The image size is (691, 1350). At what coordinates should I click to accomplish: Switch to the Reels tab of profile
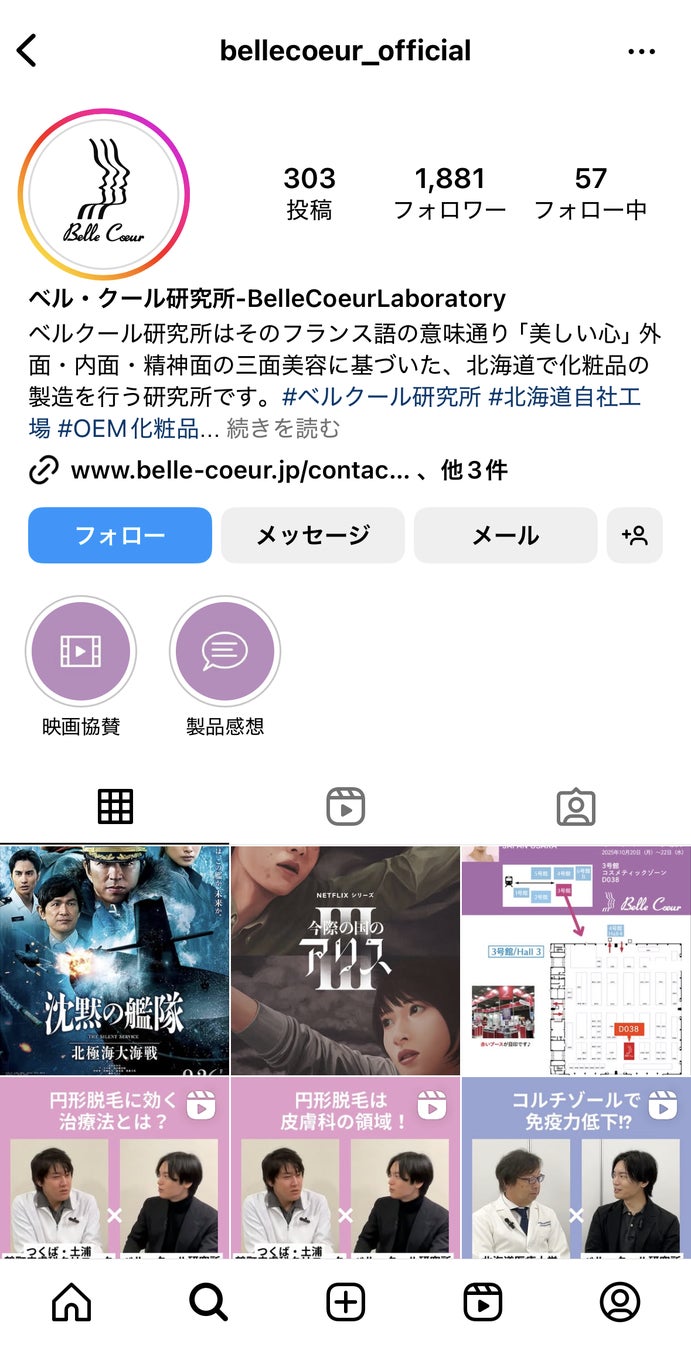[x=345, y=806]
